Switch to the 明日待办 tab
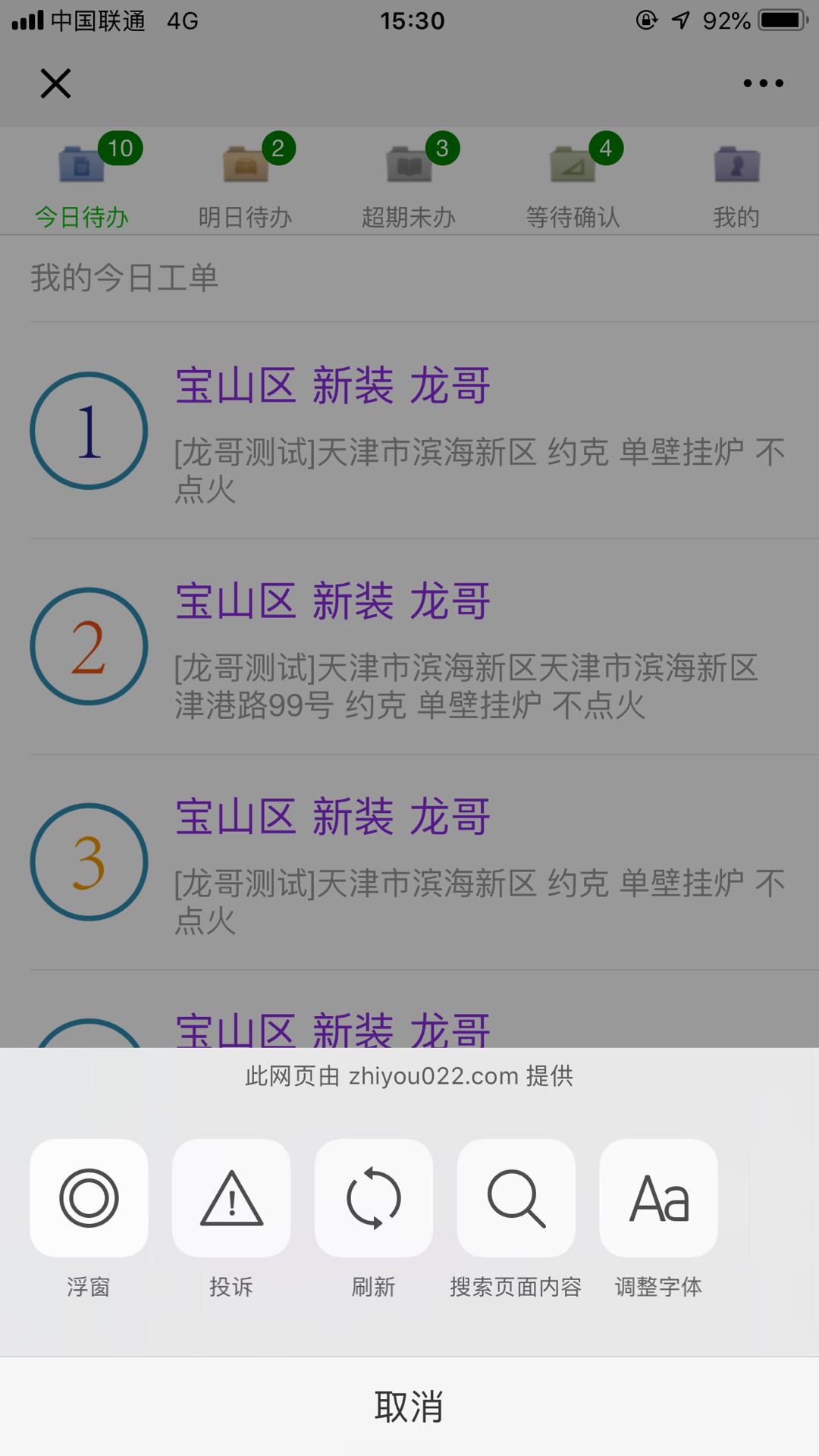Image resolution: width=819 pixels, height=1456 pixels. tap(246, 182)
